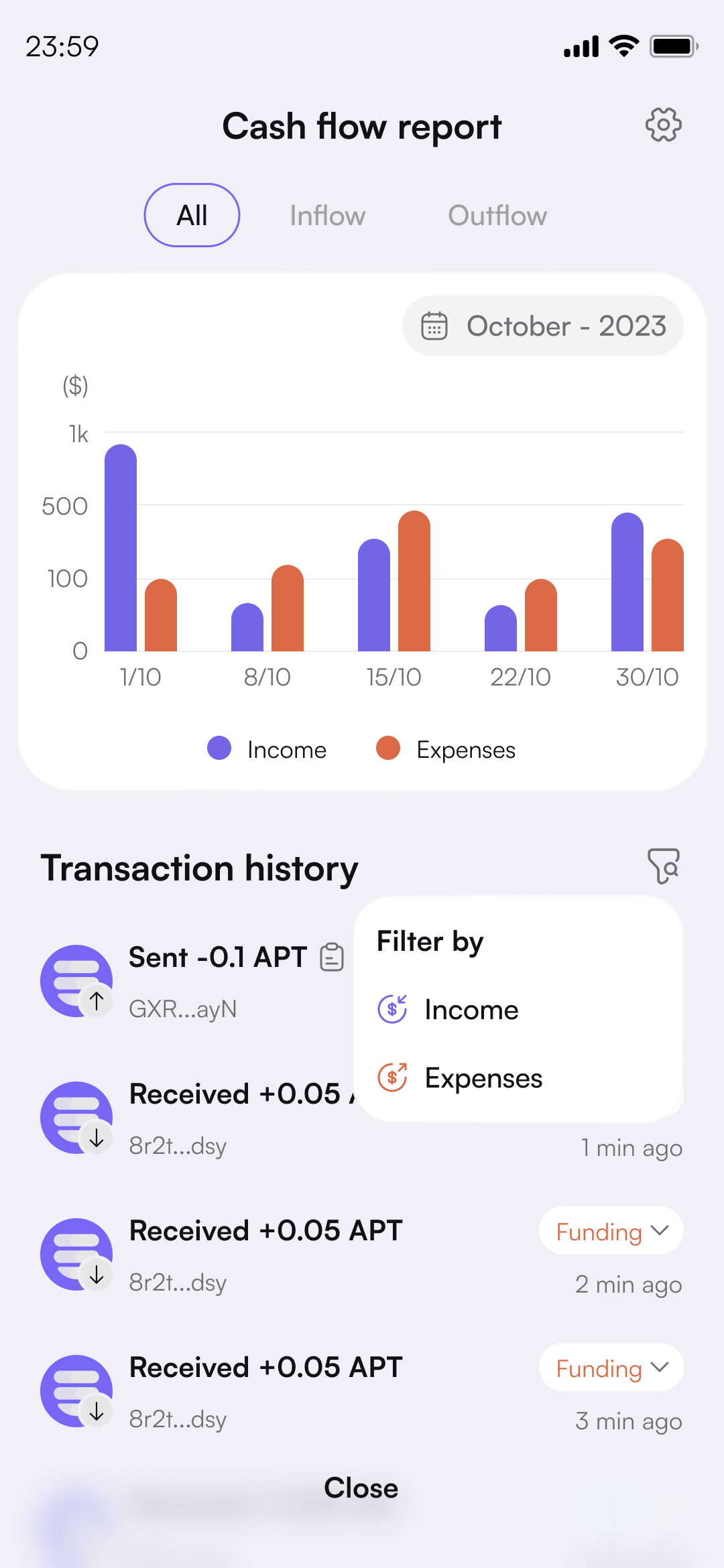Filter transactions by Expenses
The width and height of the screenshot is (724, 1568).
[483, 1078]
